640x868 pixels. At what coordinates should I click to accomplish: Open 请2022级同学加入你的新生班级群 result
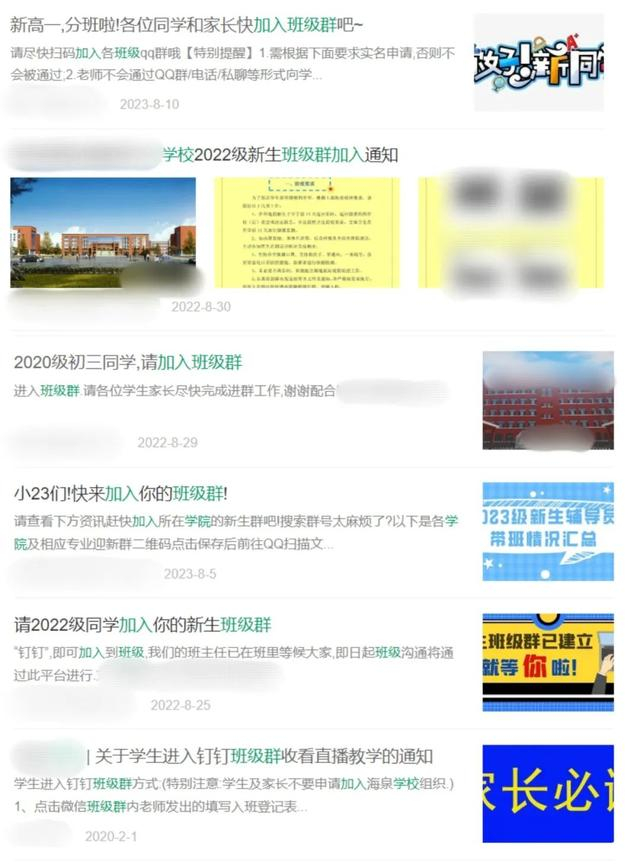(x=142, y=625)
